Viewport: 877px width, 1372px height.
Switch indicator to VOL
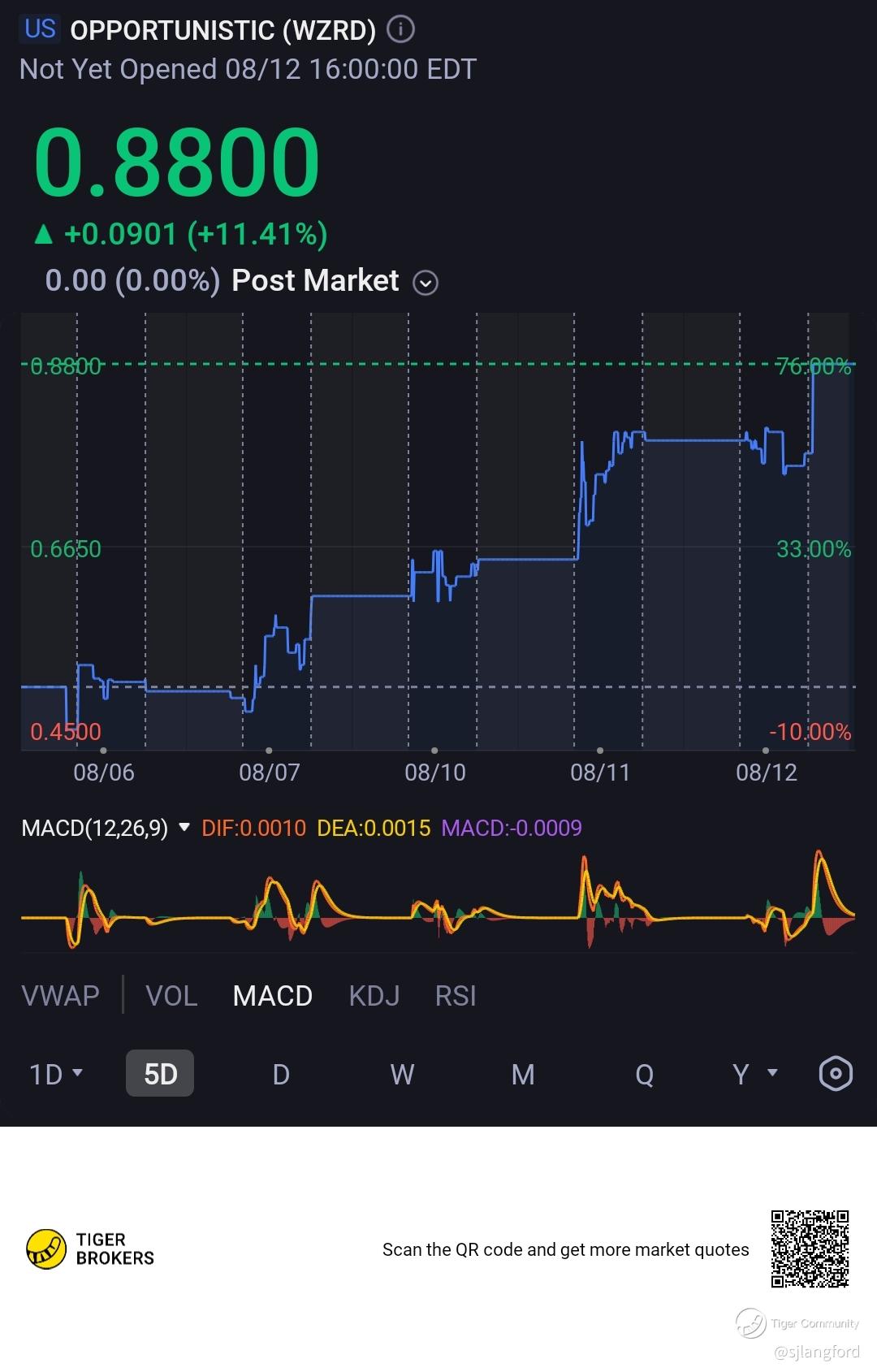(x=171, y=995)
